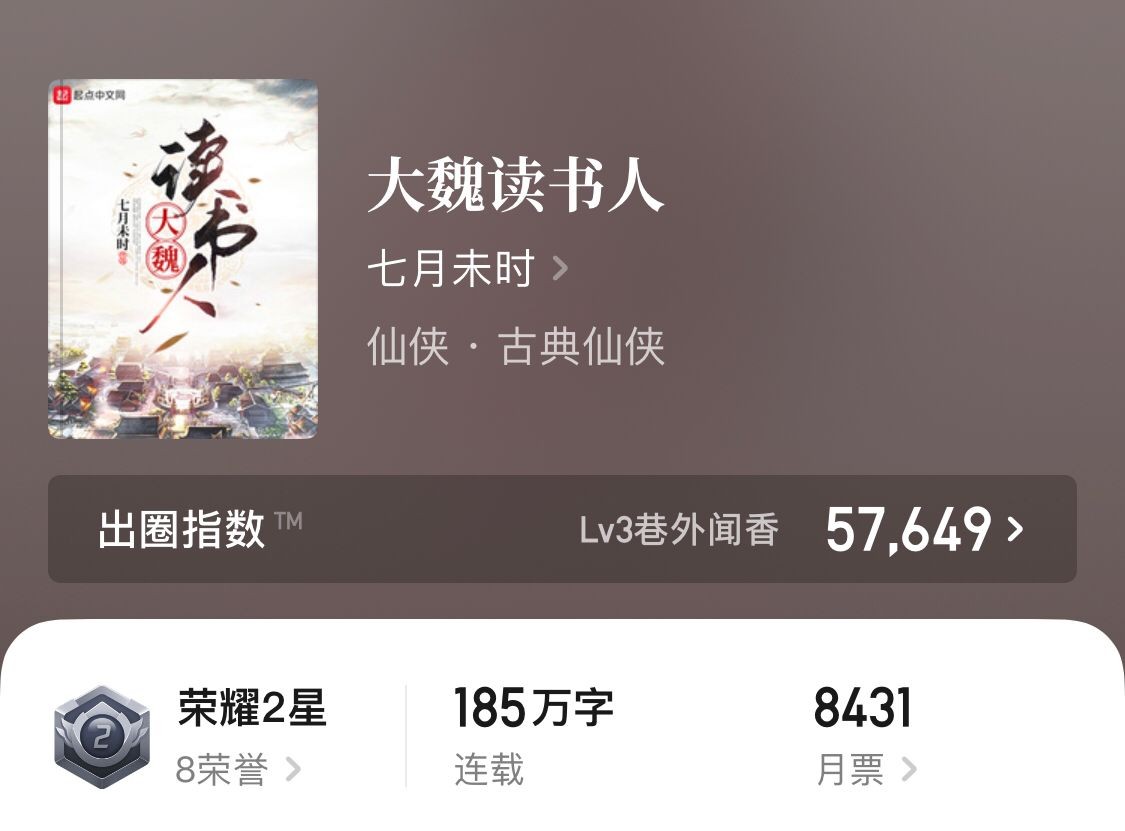Open the 月票 monthly tickets page
The height and width of the screenshot is (831, 1125).
pos(865,770)
